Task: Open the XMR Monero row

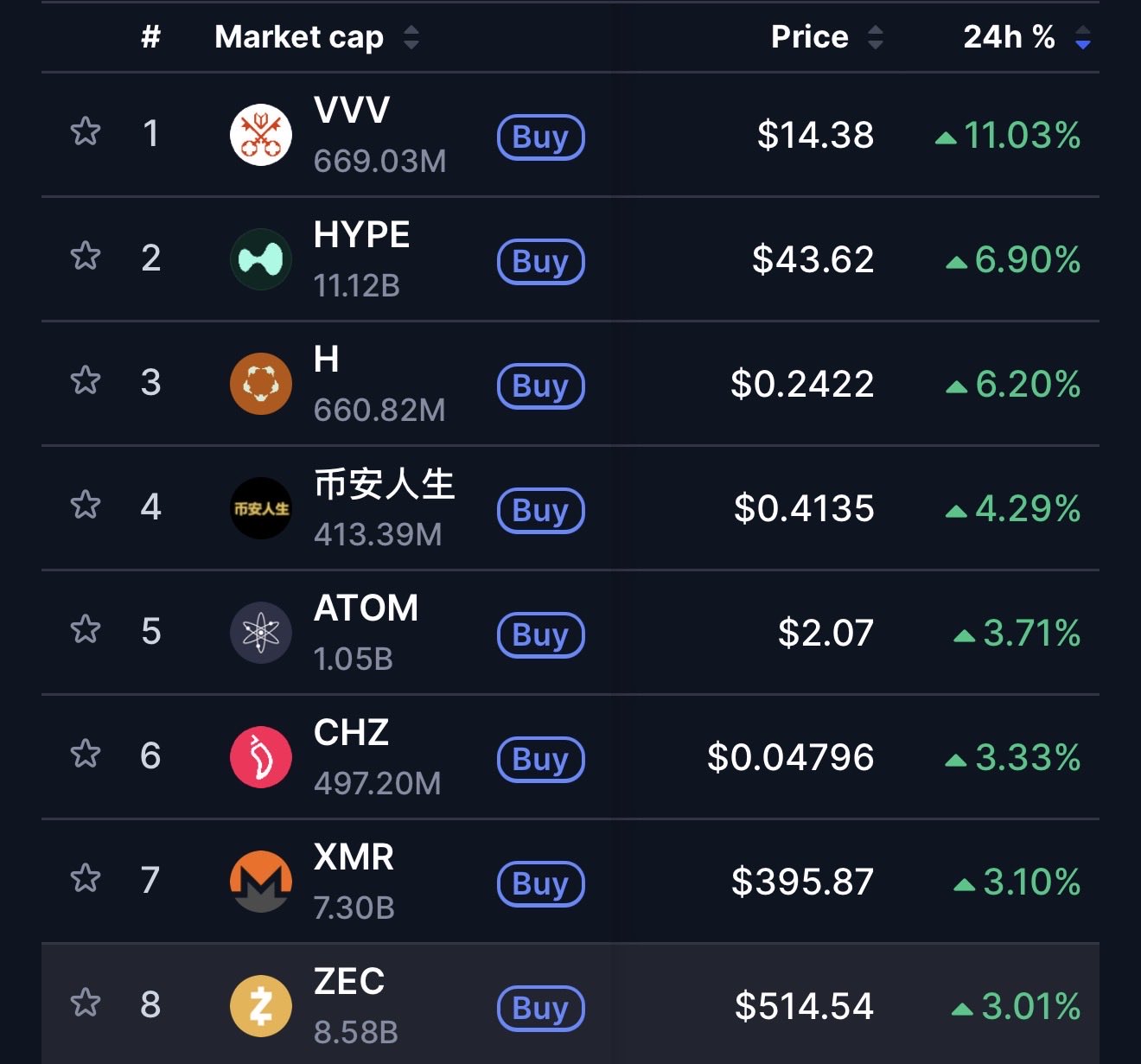Action: 570,882
